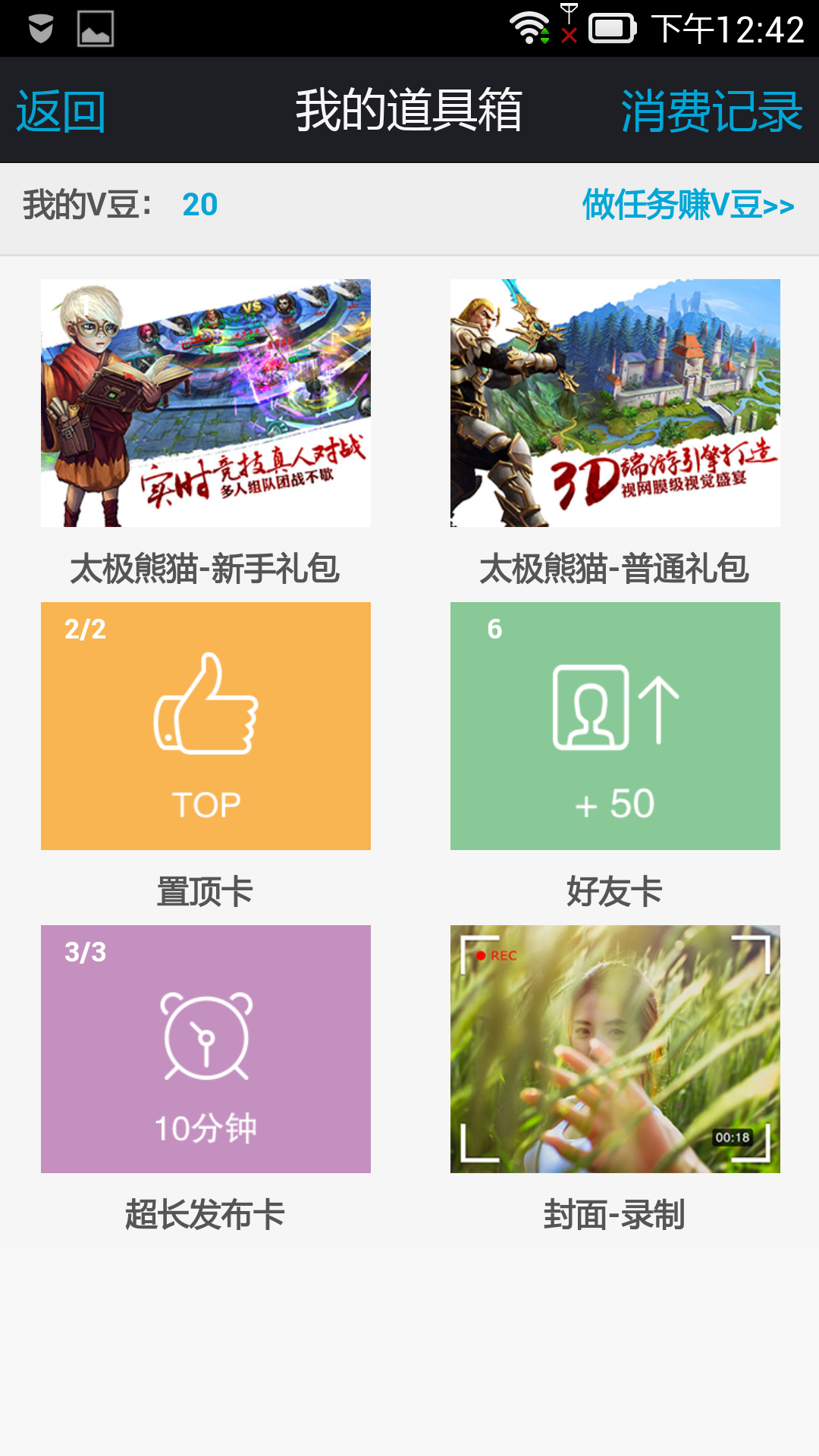819x1456 pixels.
Task: Open 太极熊猫-新手礼包 gift pack
Action: click(206, 403)
